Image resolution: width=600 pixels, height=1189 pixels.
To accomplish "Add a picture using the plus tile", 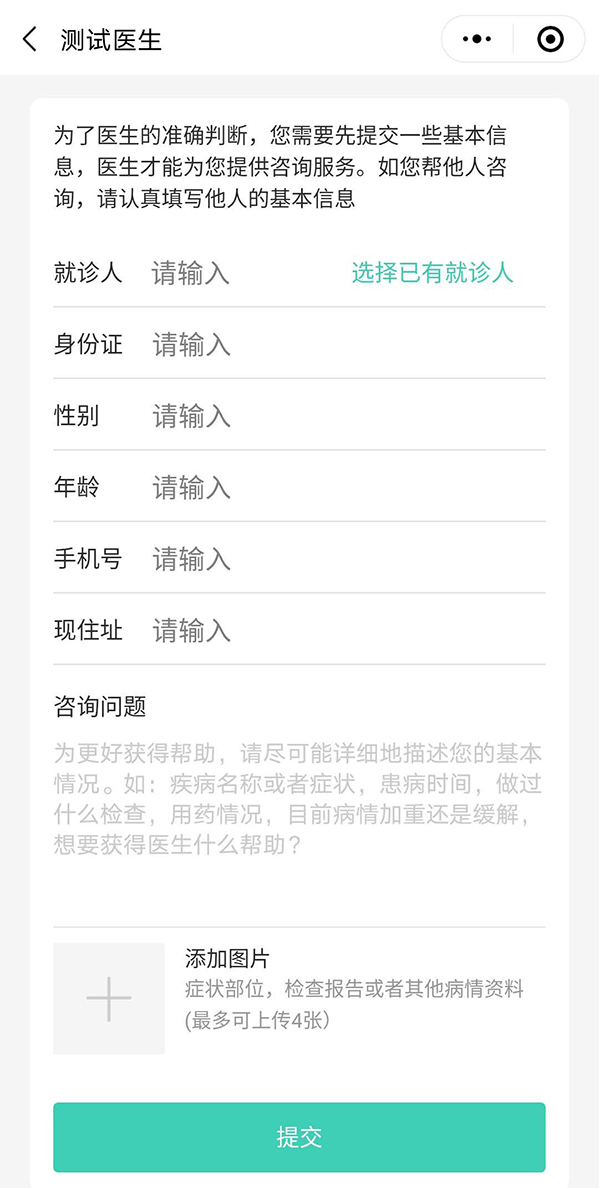I will (x=109, y=998).
